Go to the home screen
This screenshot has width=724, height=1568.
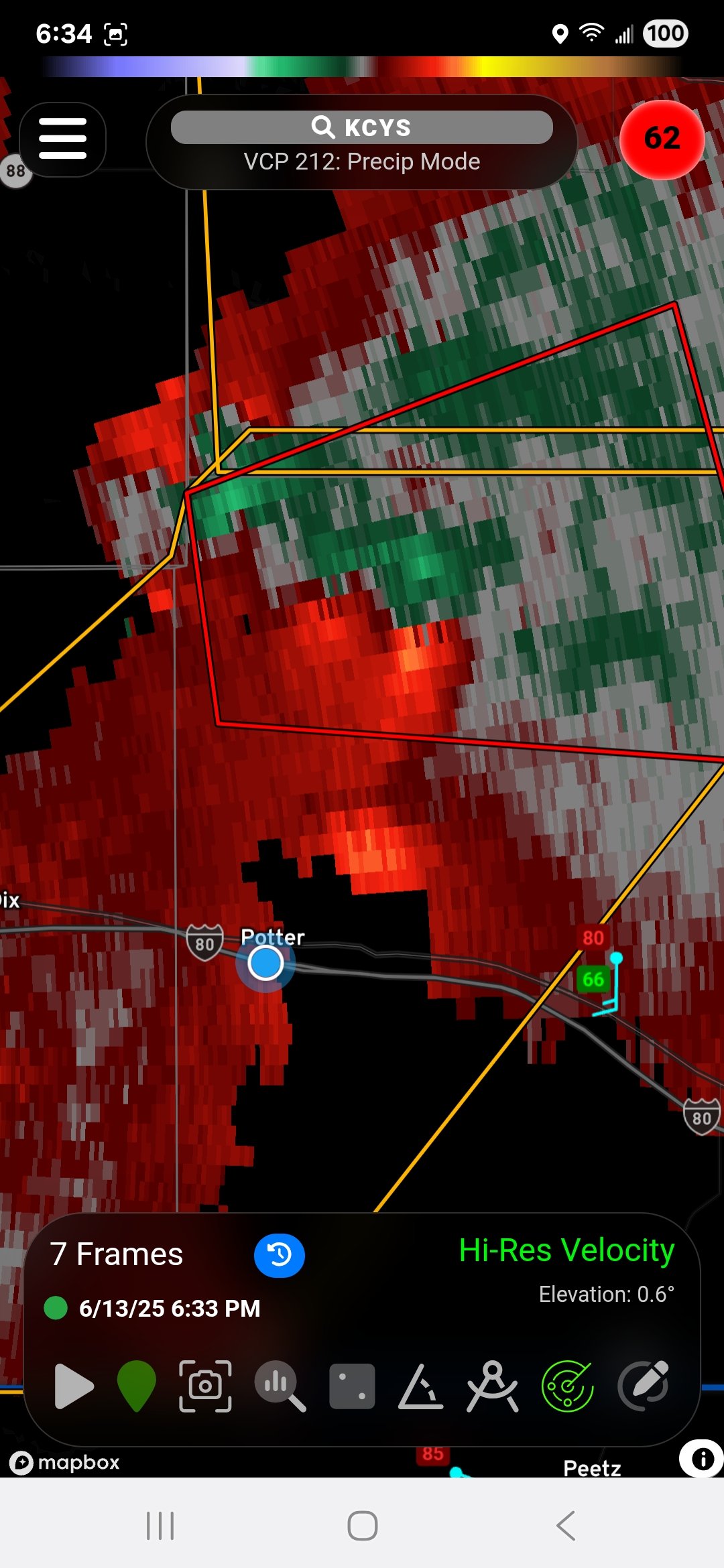click(362, 1526)
